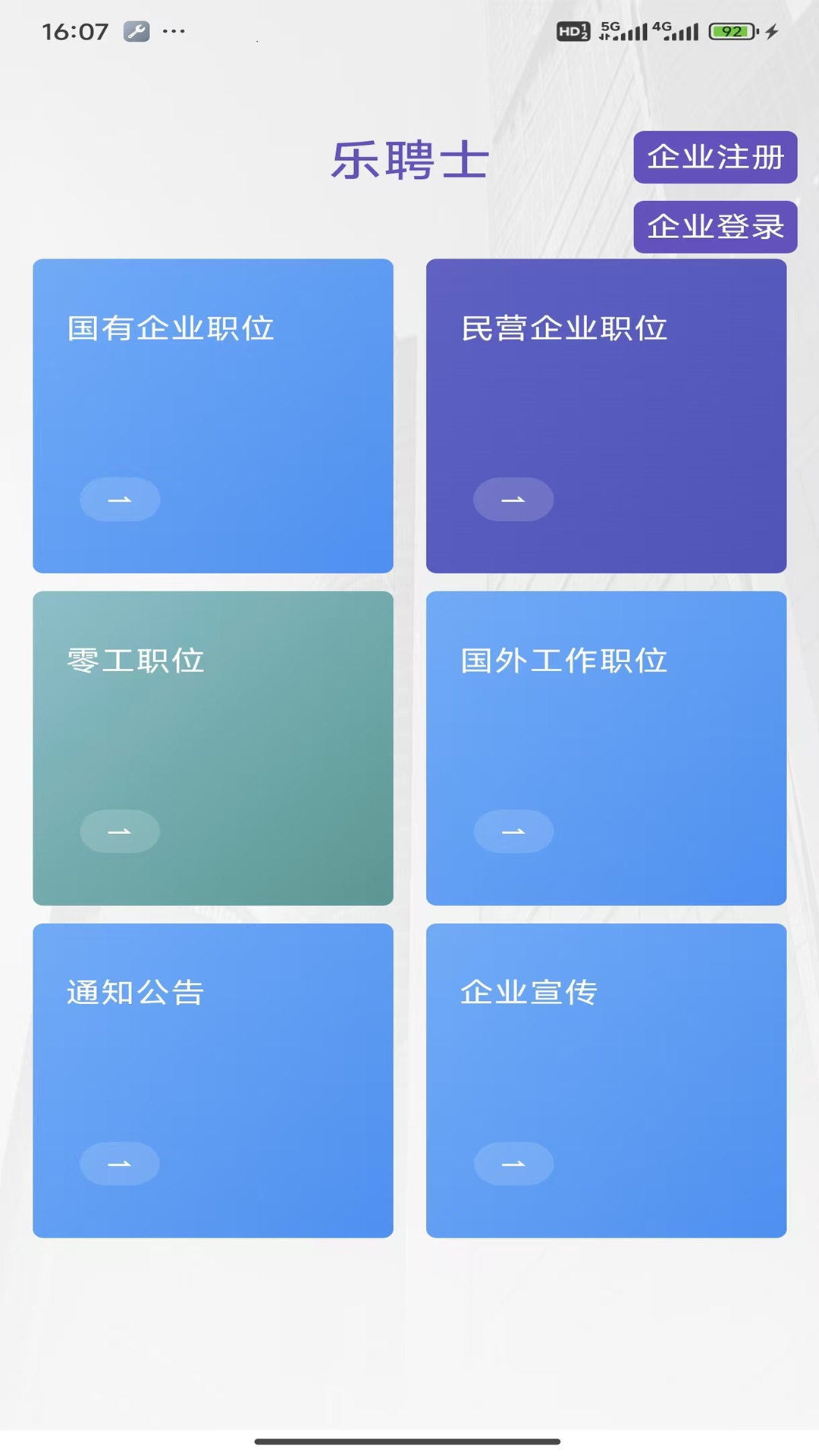Viewport: 819px width, 1456px height.
Task: Open the 国有企业职位 card
Action: point(213,415)
